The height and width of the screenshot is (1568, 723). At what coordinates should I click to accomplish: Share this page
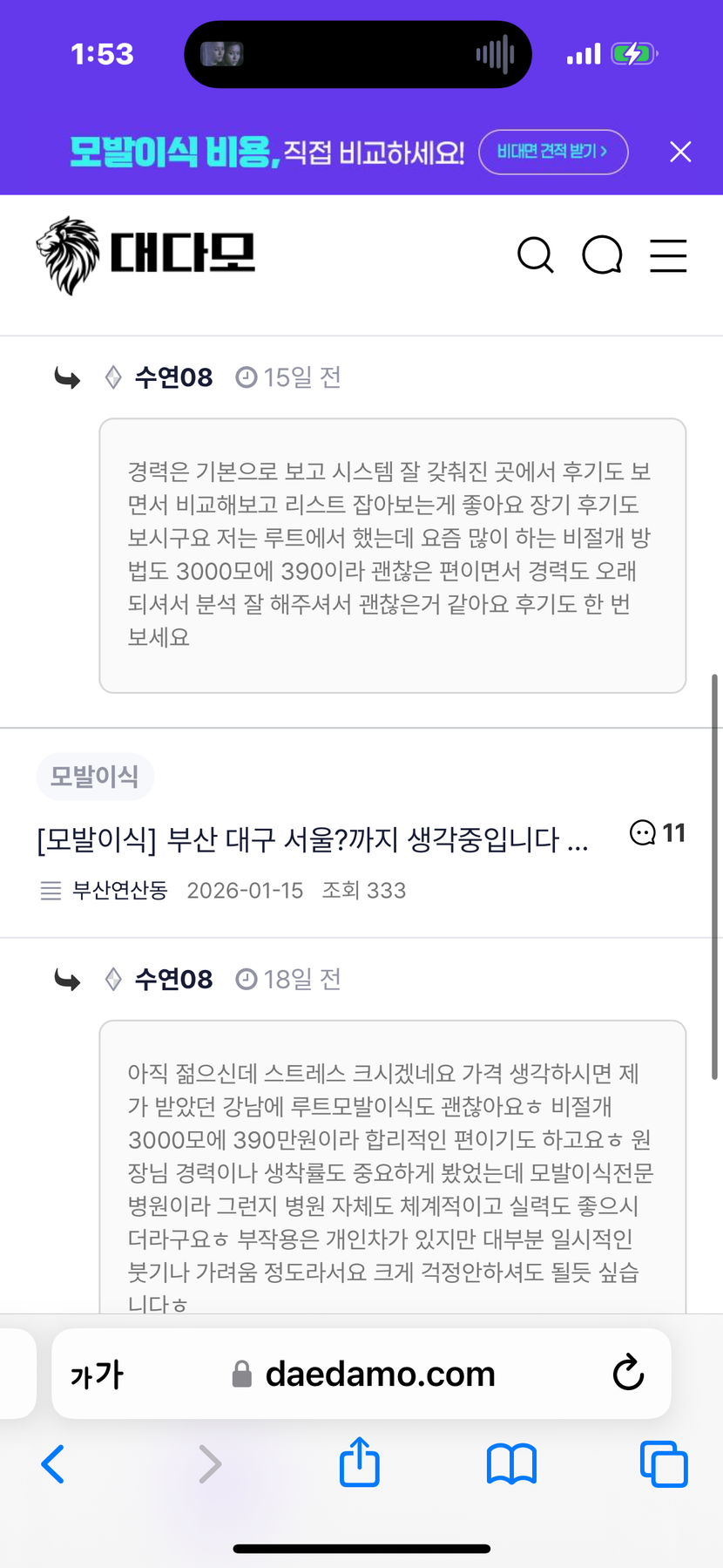pyautogui.click(x=360, y=1462)
